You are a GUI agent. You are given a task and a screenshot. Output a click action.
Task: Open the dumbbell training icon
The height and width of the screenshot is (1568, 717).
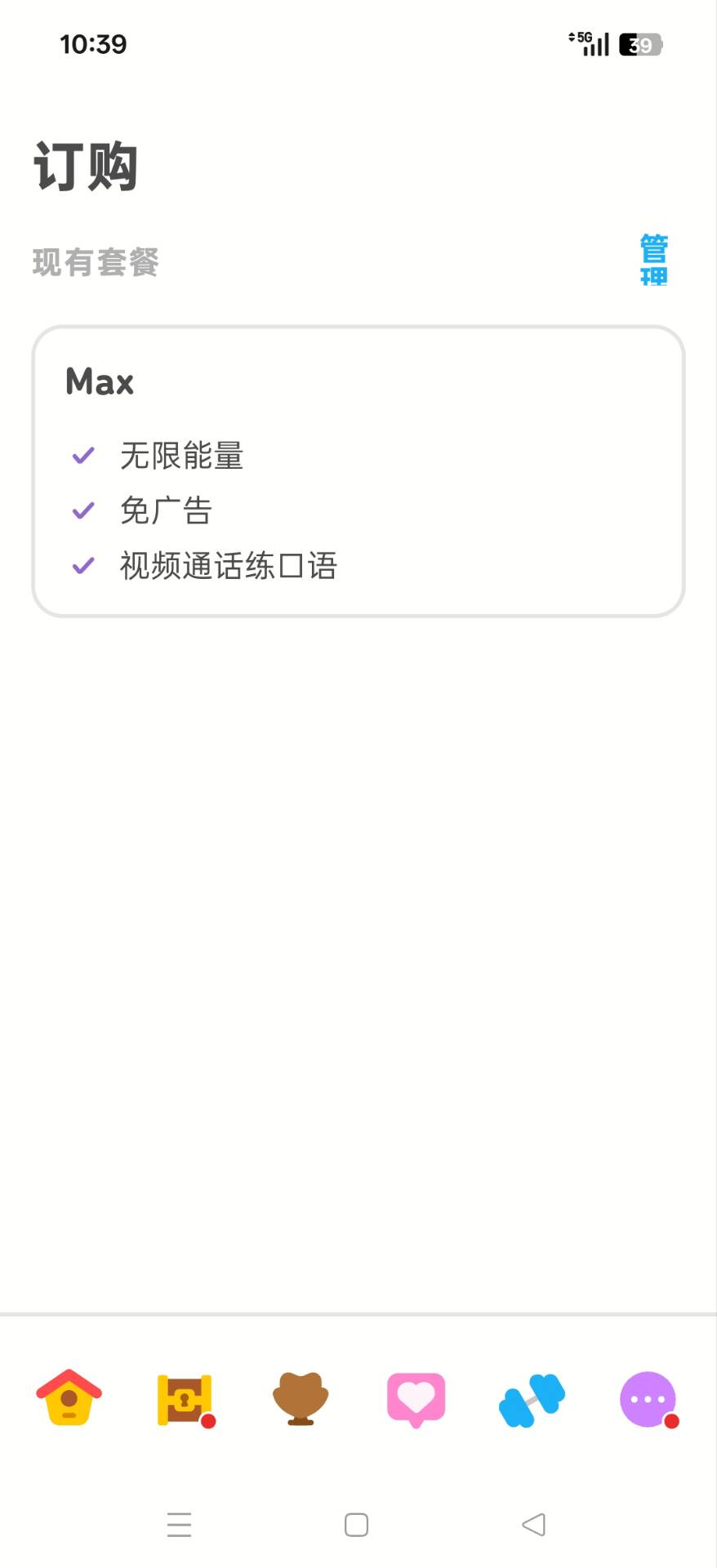(532, 1400)
